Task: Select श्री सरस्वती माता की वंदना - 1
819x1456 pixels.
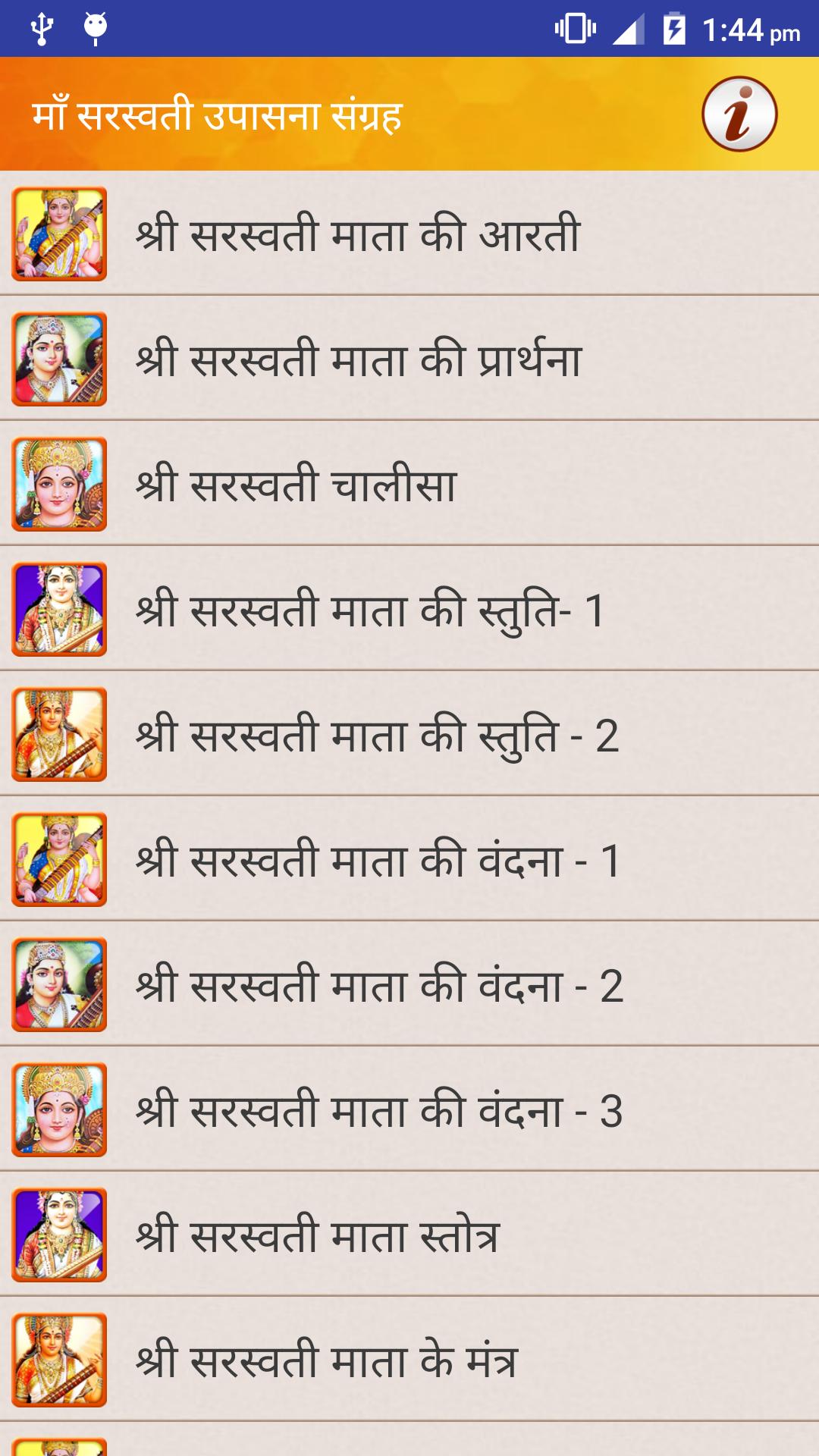Action: click(x=409, y=859)
